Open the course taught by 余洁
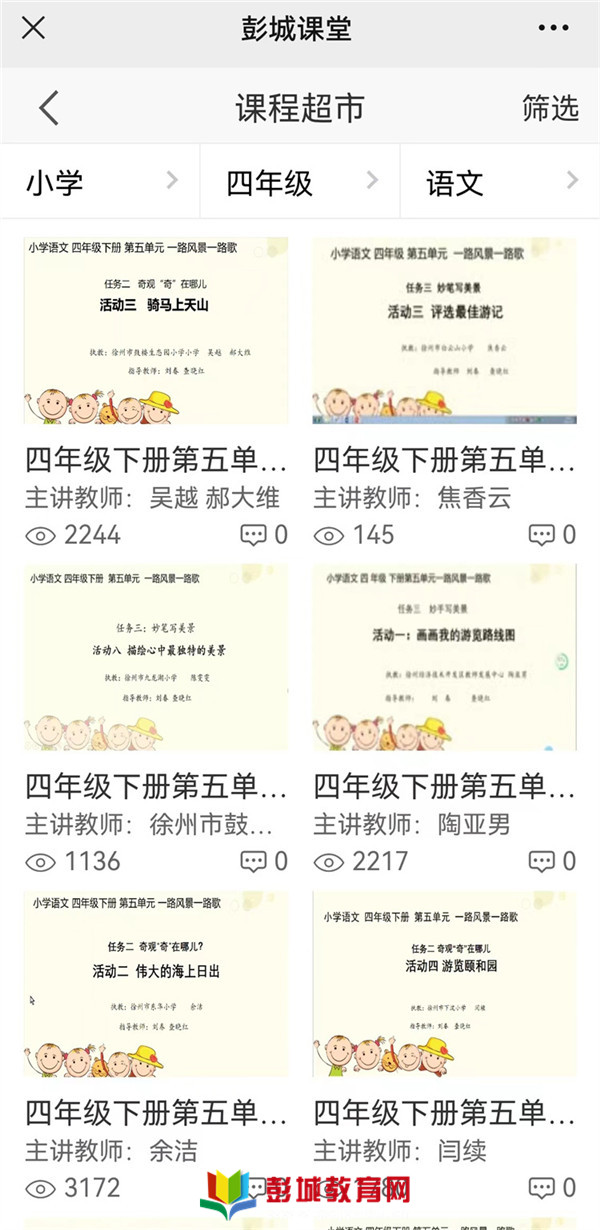The height and width of the screenshot is (1230, 600). (156, 985)
